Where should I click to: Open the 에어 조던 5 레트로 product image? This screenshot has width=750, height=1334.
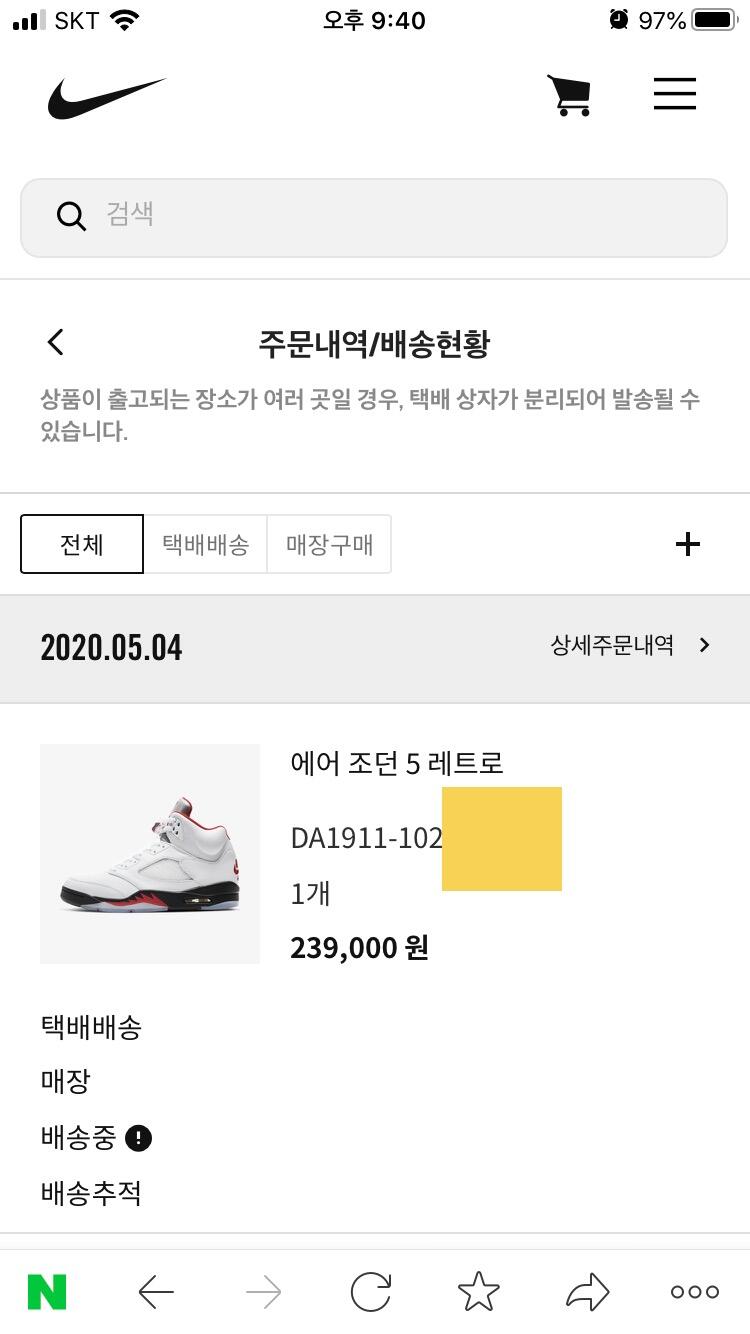(x=150, y=853)
